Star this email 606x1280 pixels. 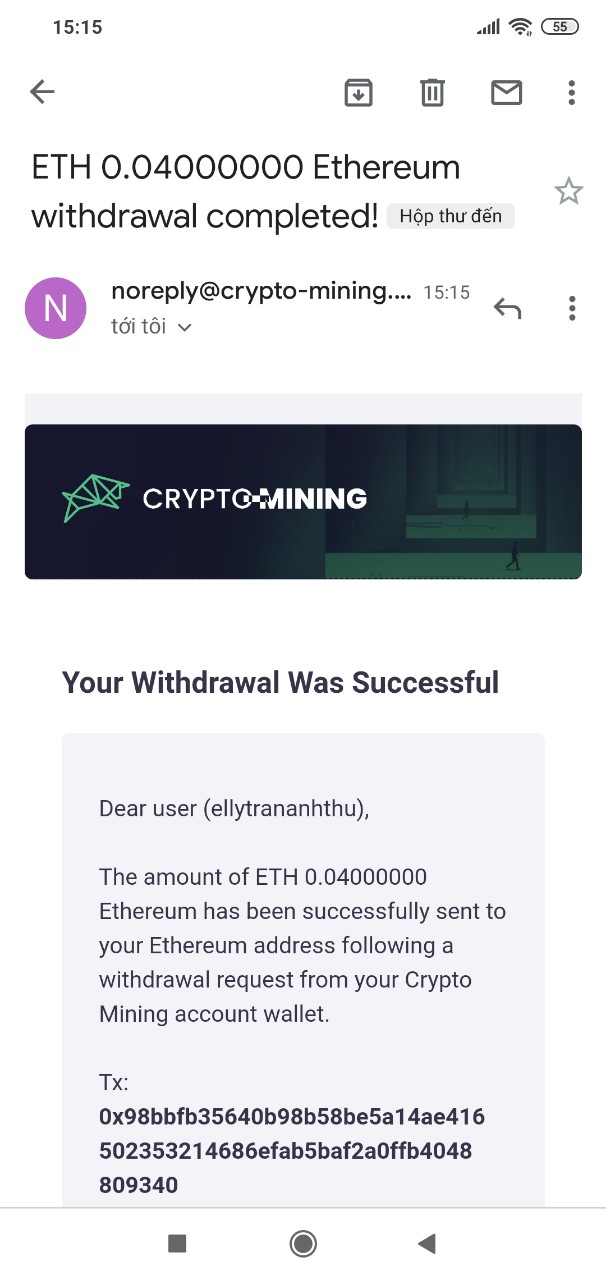tap(568, 191)
